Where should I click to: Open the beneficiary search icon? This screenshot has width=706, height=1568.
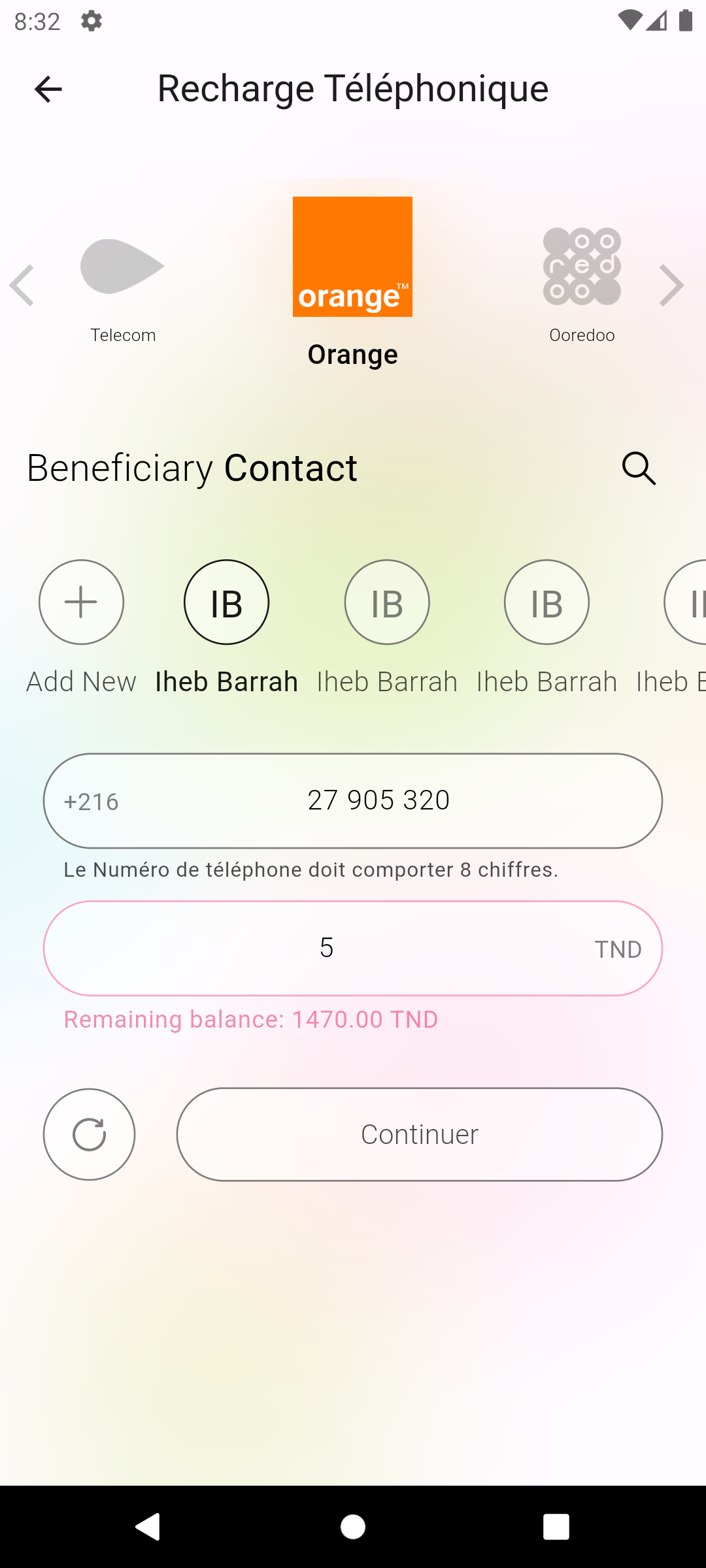pos(638,468)
